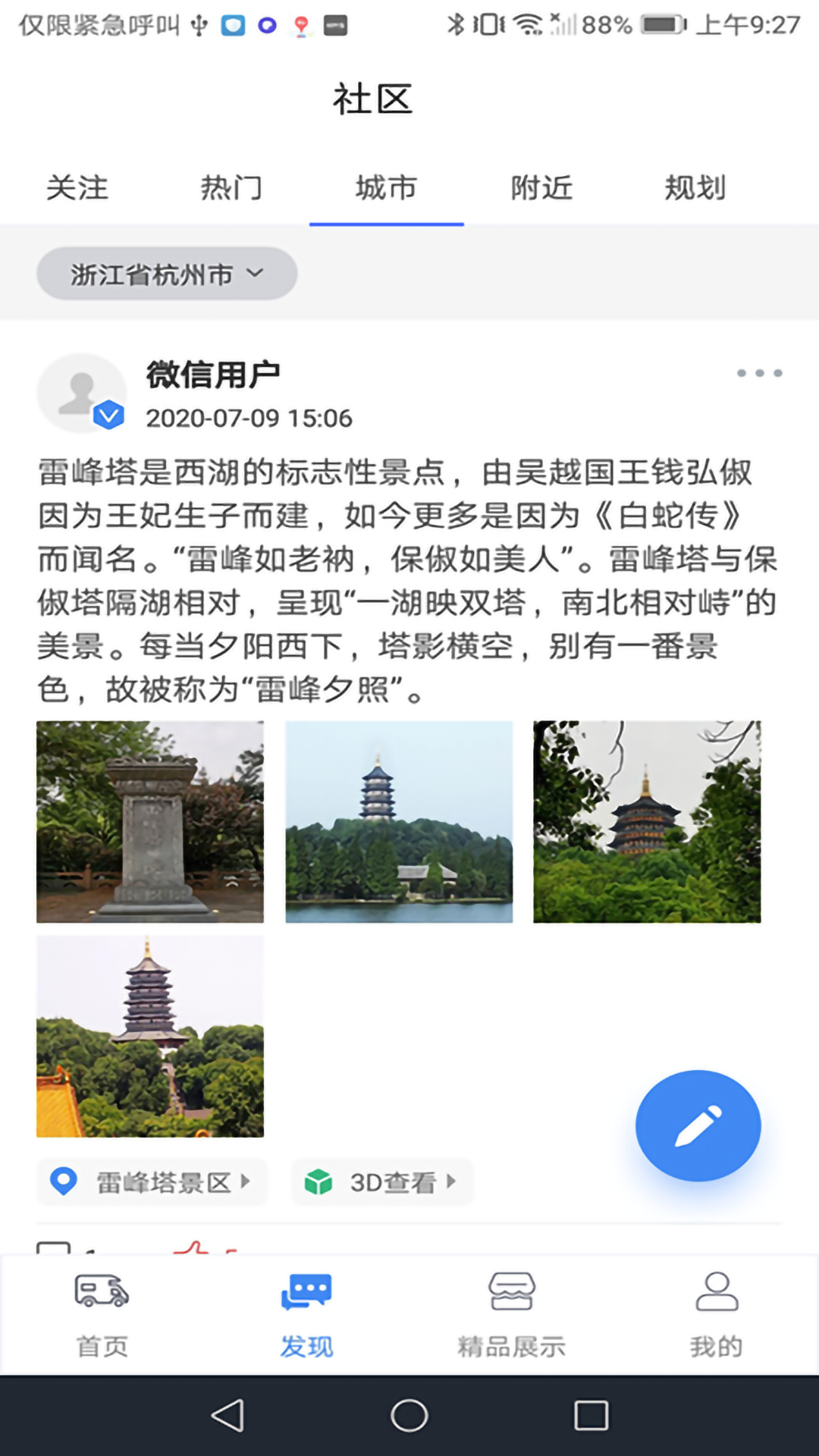This screenshot has width=819, height=1456.
Task: Tap the system home button
Action: [409, 1415]
